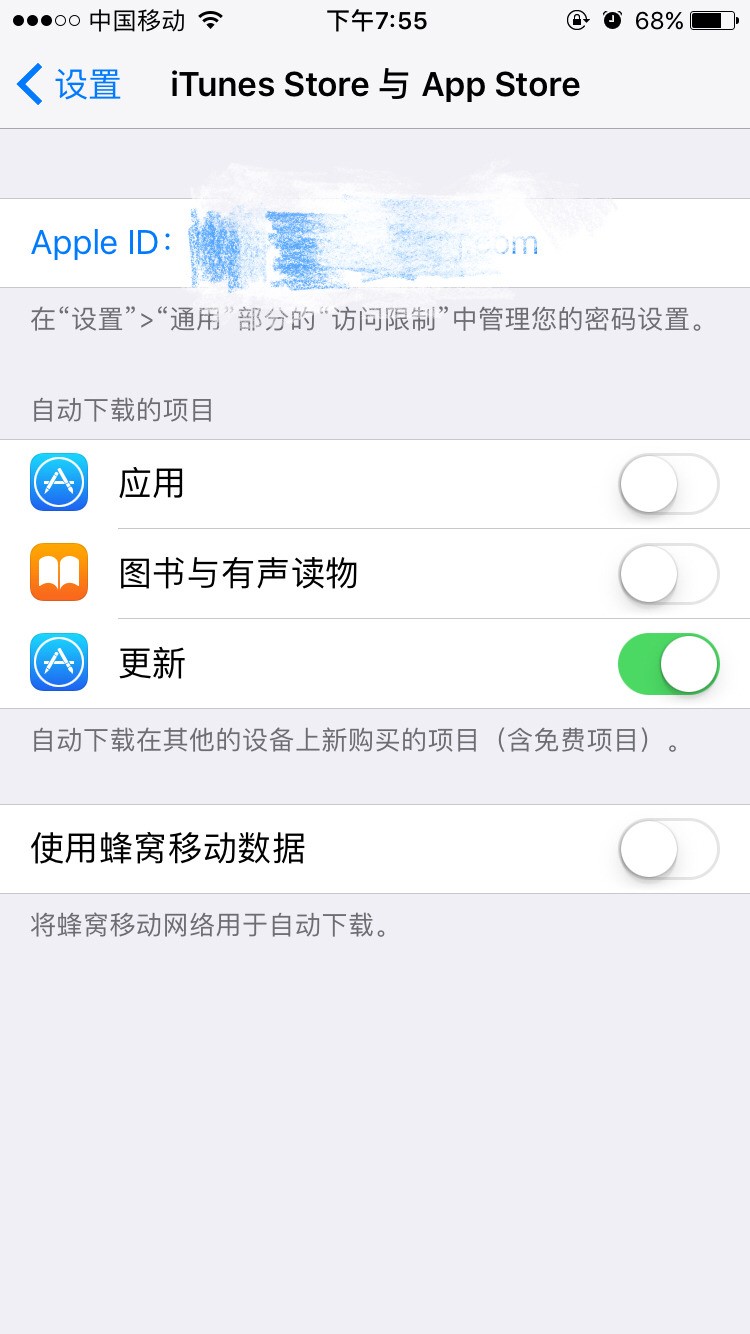Select the alarm clock icon in status bar
750x1334 pixels.
click(x=614, y=20)
